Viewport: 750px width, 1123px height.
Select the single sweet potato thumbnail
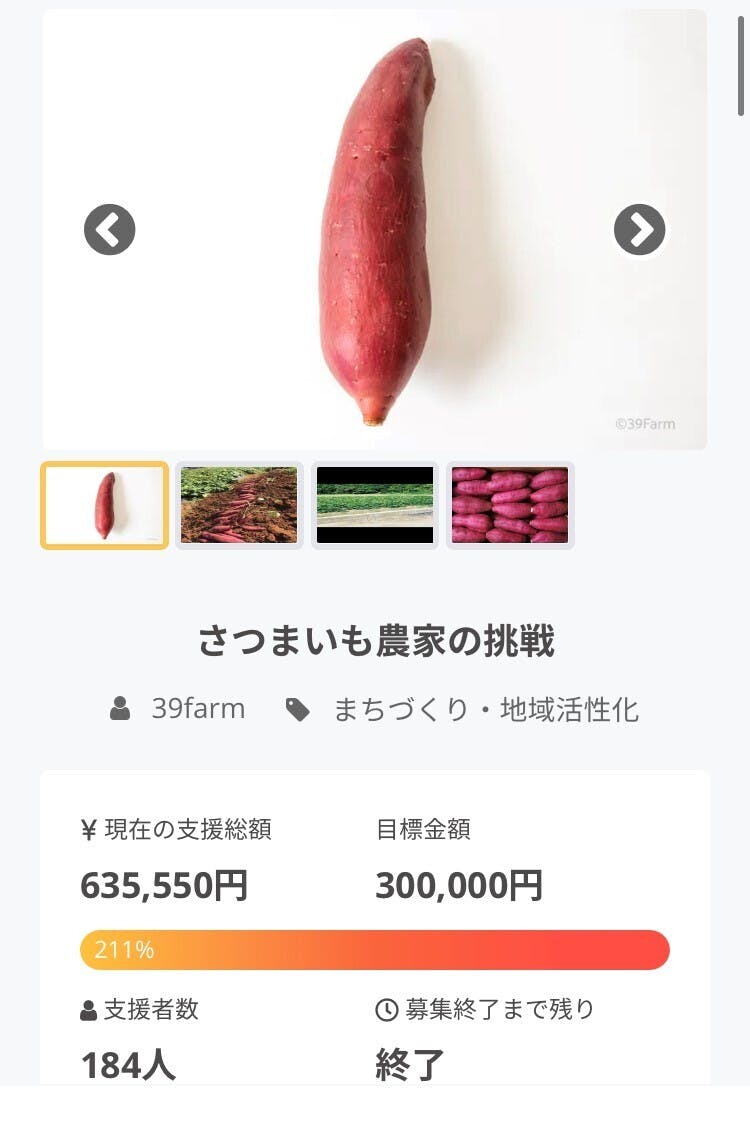click(104, 505)
